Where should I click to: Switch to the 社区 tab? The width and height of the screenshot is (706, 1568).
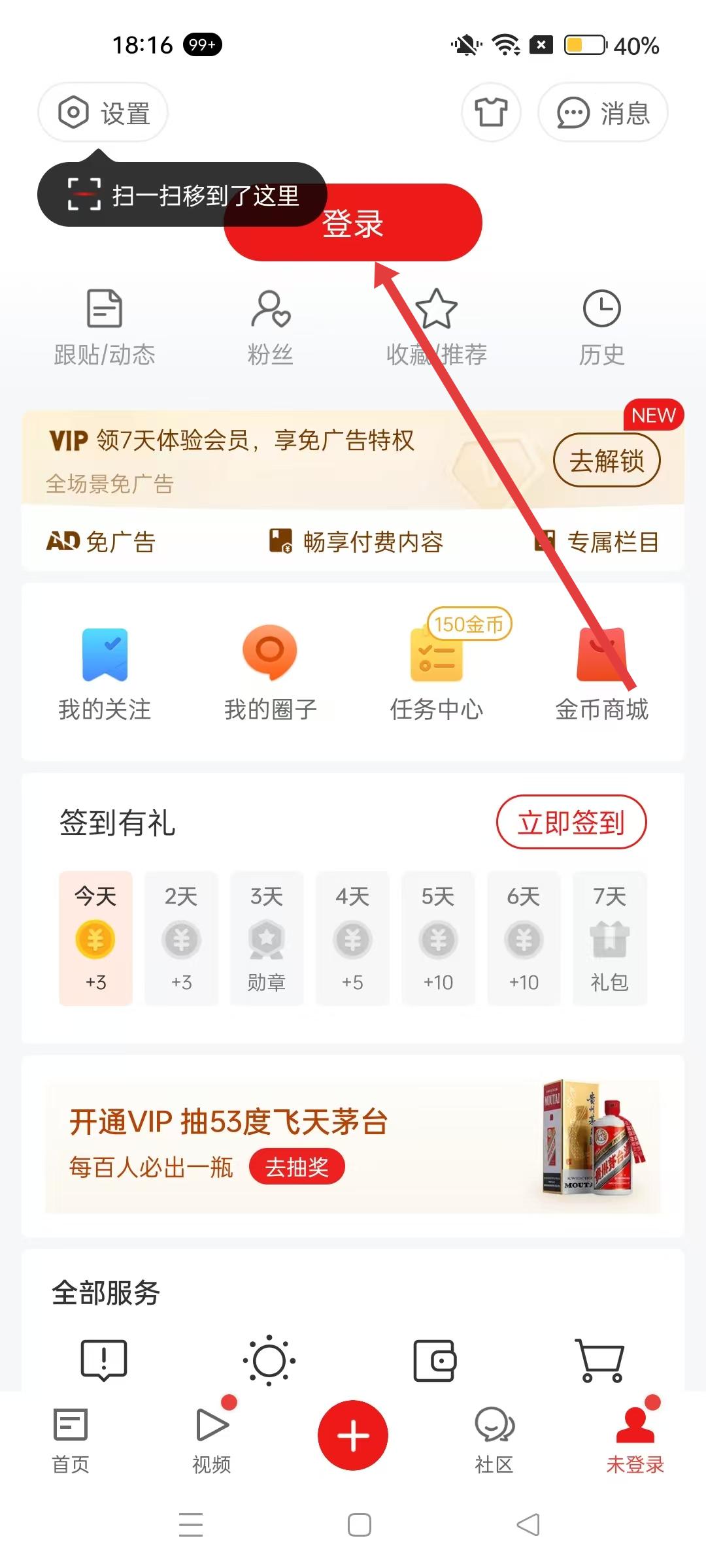pos(494,1441)
